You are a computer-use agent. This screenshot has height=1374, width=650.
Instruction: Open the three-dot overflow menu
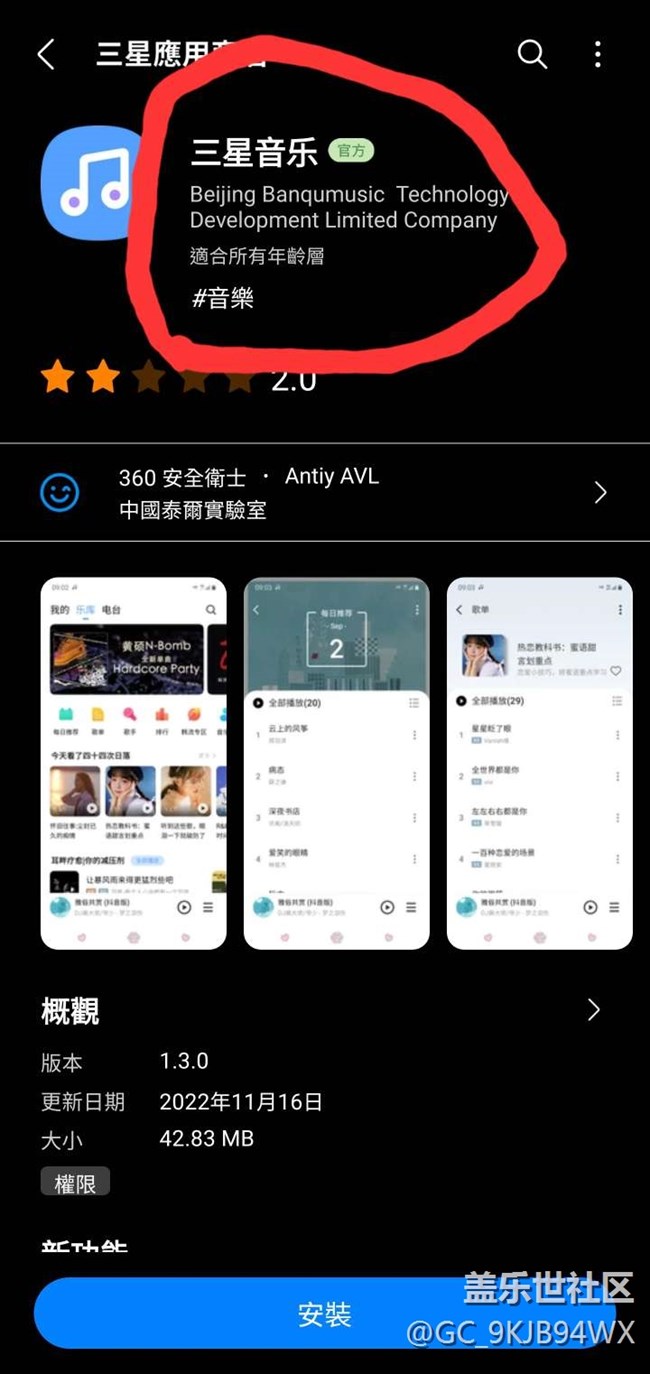(x=597, y=55)
